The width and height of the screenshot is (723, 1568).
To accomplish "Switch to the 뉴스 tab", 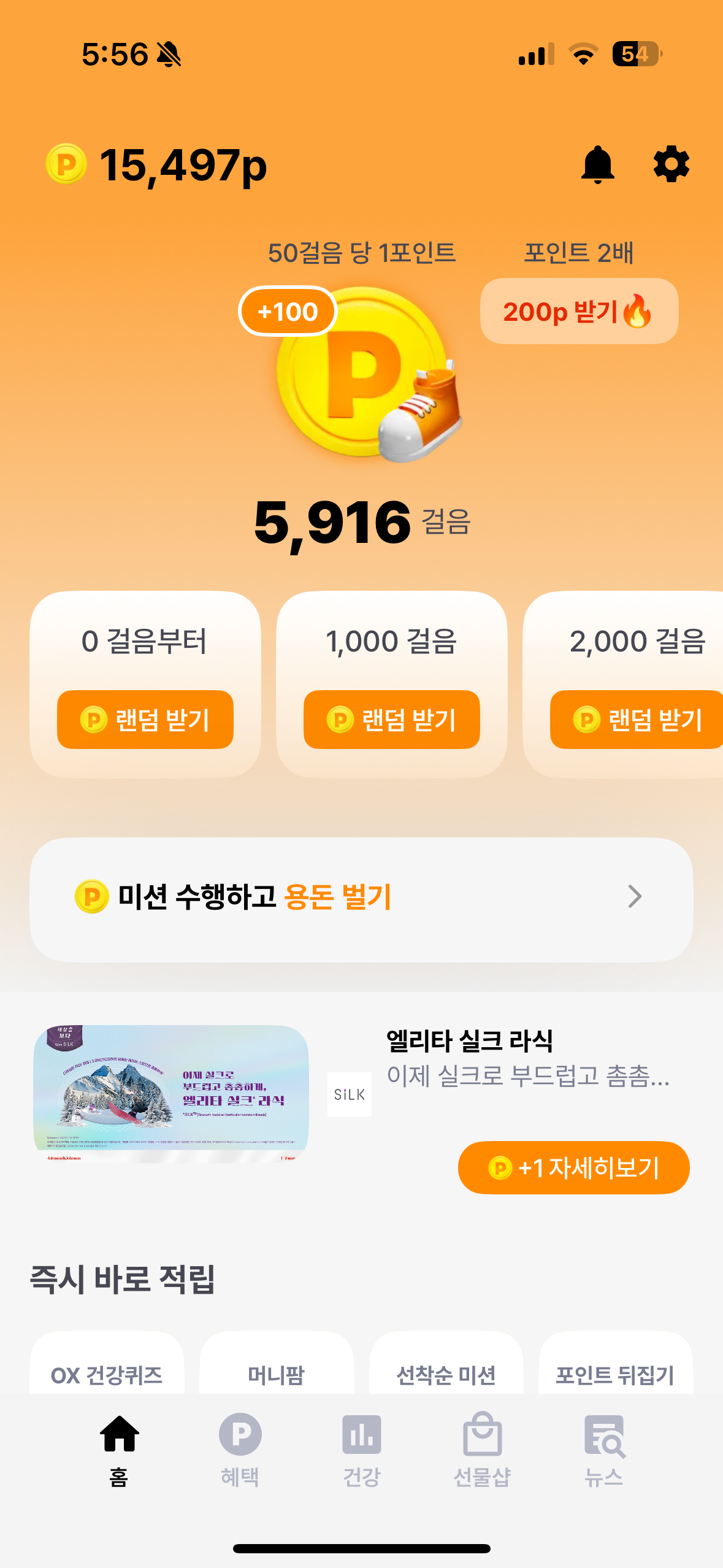I will click(x=603, y=1450).
